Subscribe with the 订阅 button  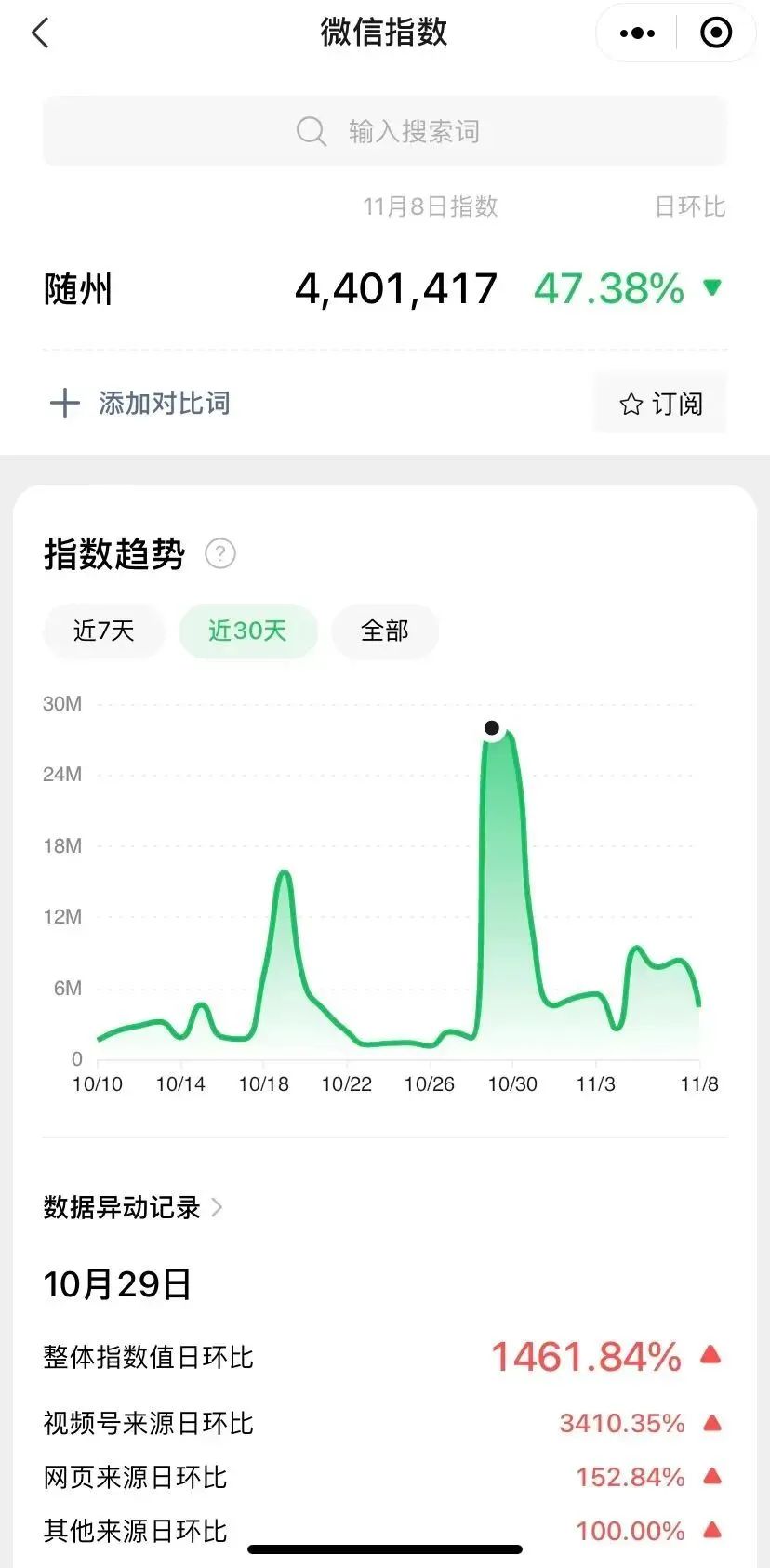(660, 404)
